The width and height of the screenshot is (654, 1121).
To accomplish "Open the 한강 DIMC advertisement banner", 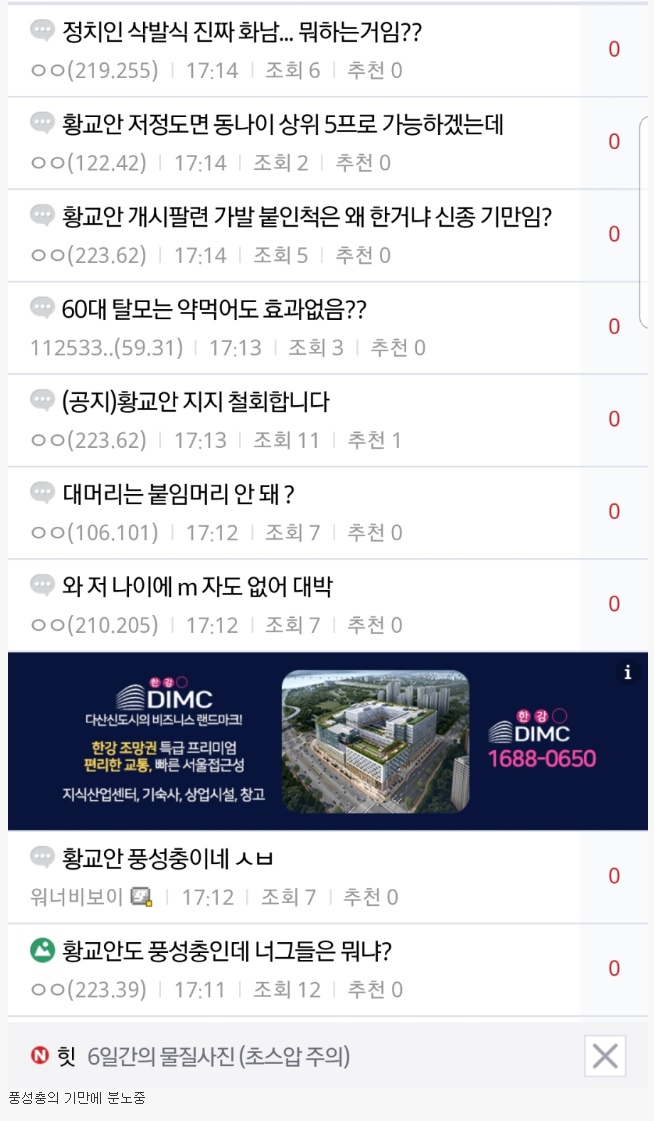I will pos(327,741).
